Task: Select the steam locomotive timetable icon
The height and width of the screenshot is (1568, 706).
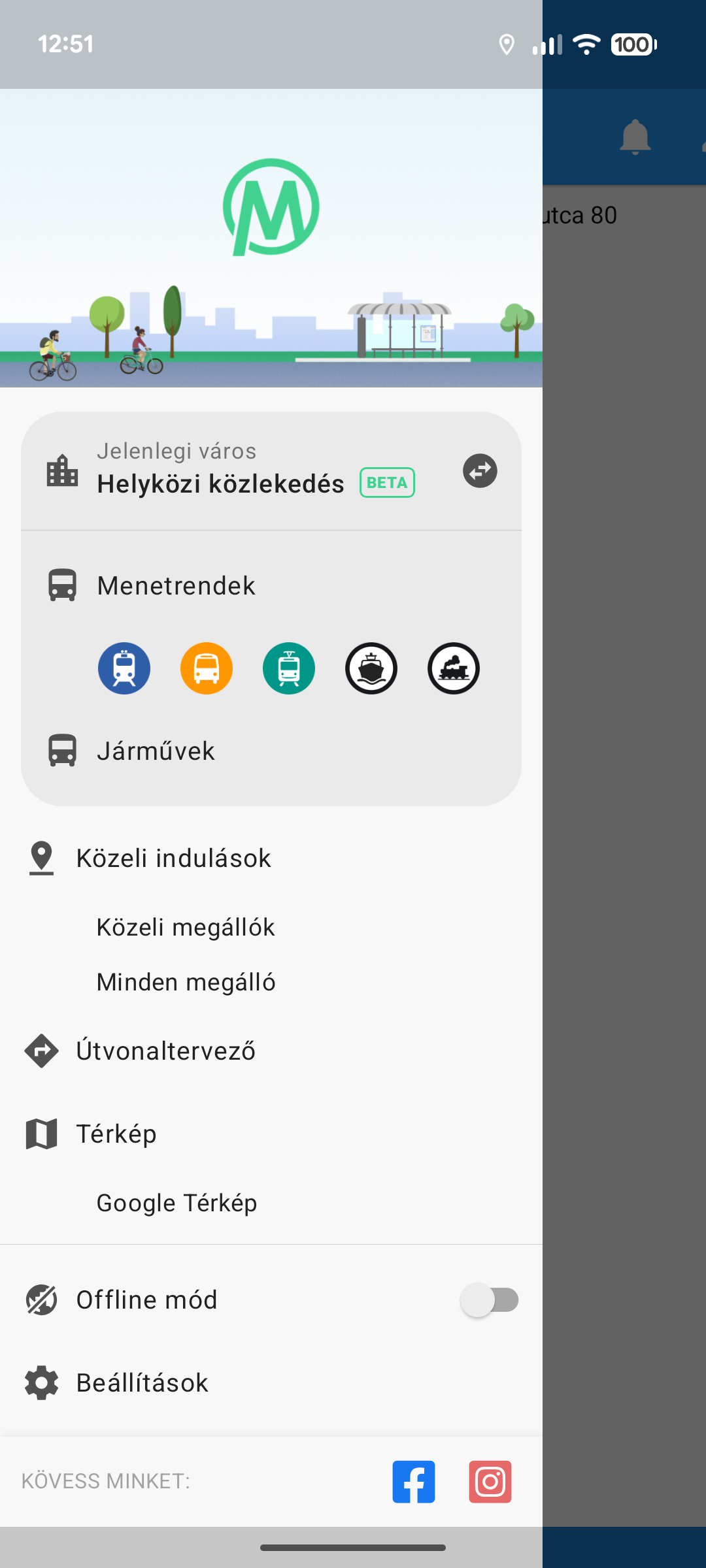Action: click(454, 668)
